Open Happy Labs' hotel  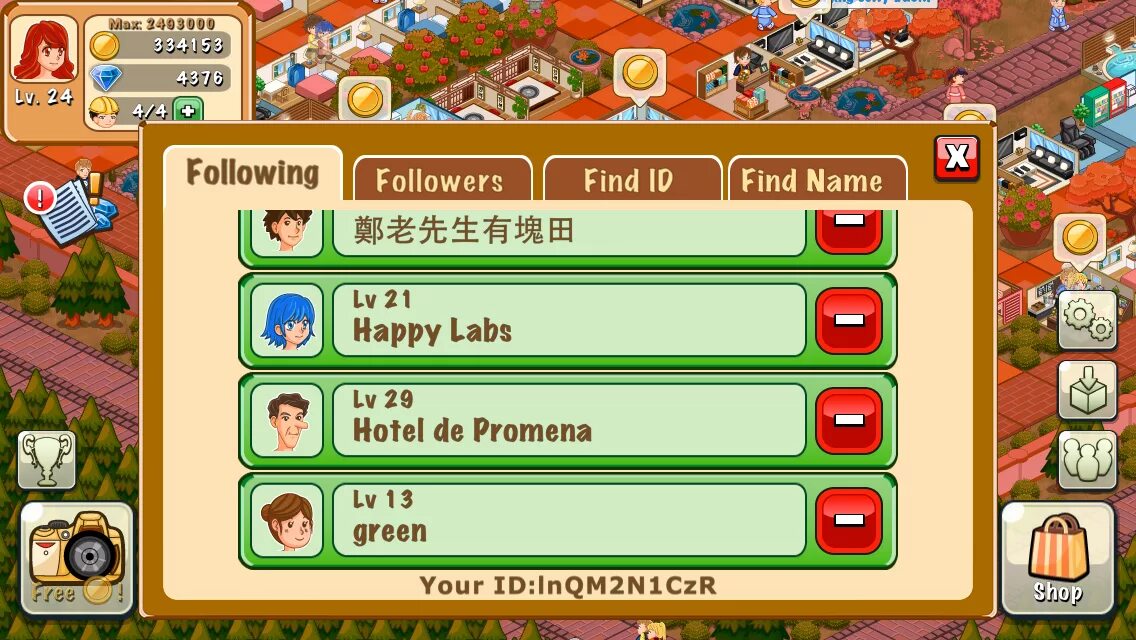point(568,320)
